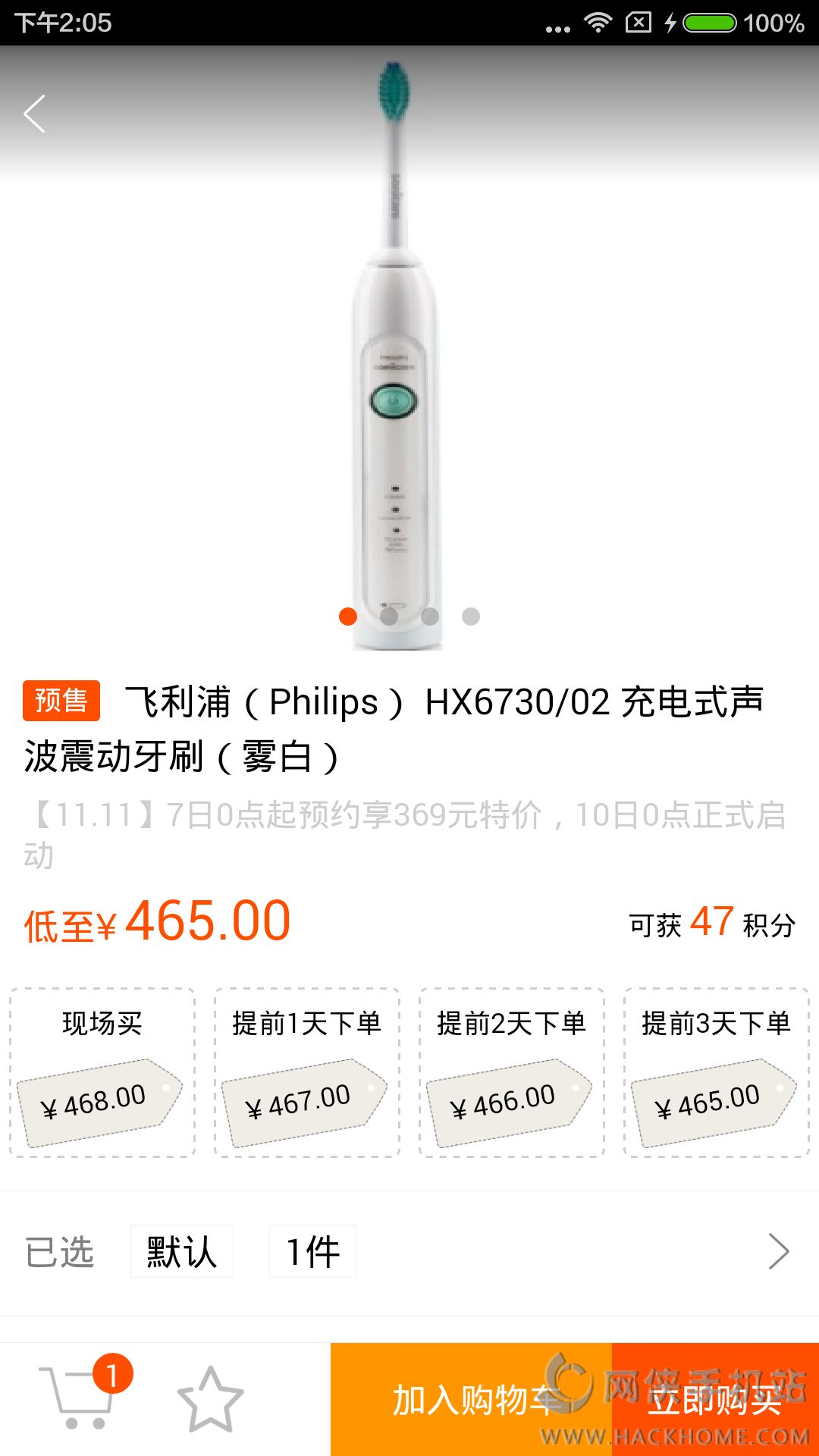Select the 现场买 ¥468.00 option
The height and width of the screenshot is (1456, 819).
102,1072
